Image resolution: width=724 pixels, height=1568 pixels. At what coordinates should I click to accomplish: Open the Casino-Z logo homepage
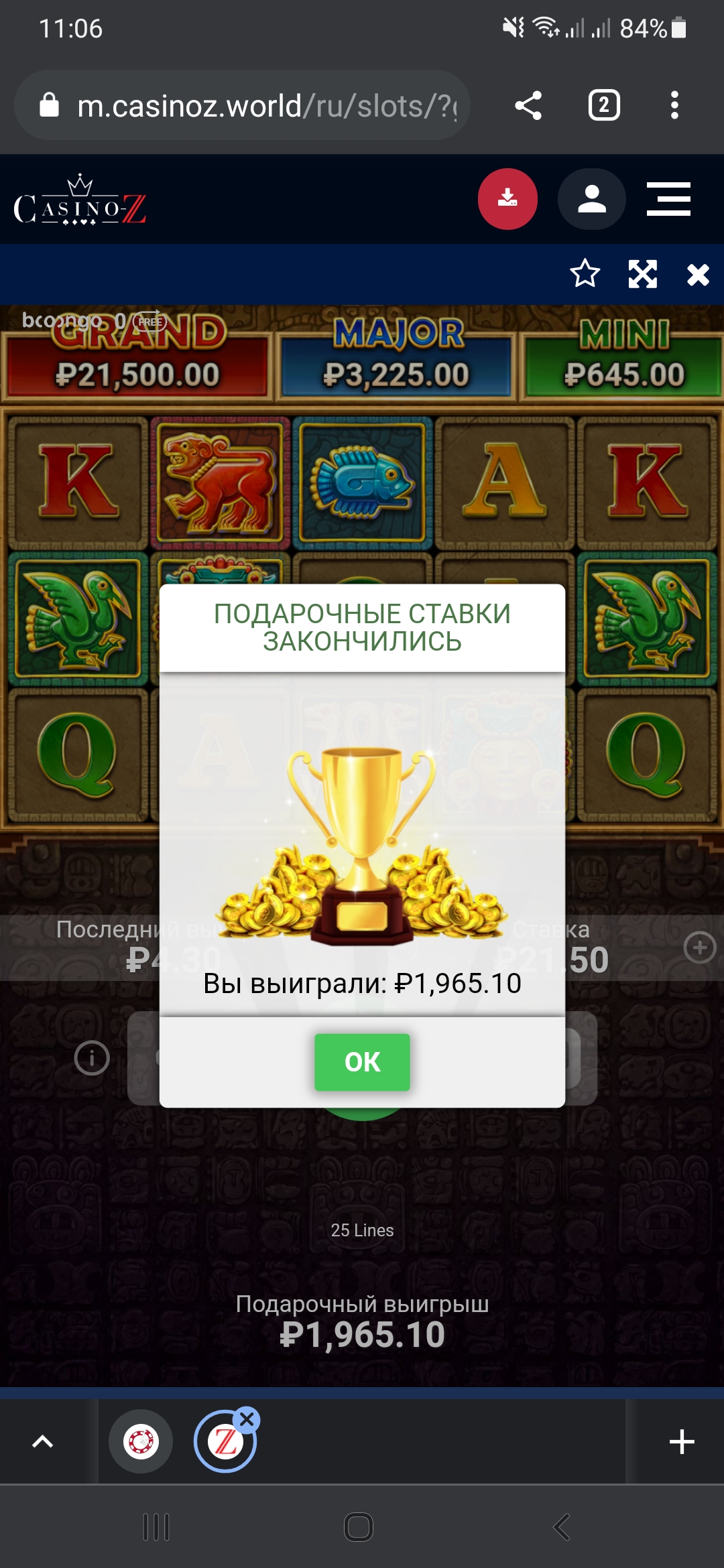pyautogui.click(x=80, y=201)
